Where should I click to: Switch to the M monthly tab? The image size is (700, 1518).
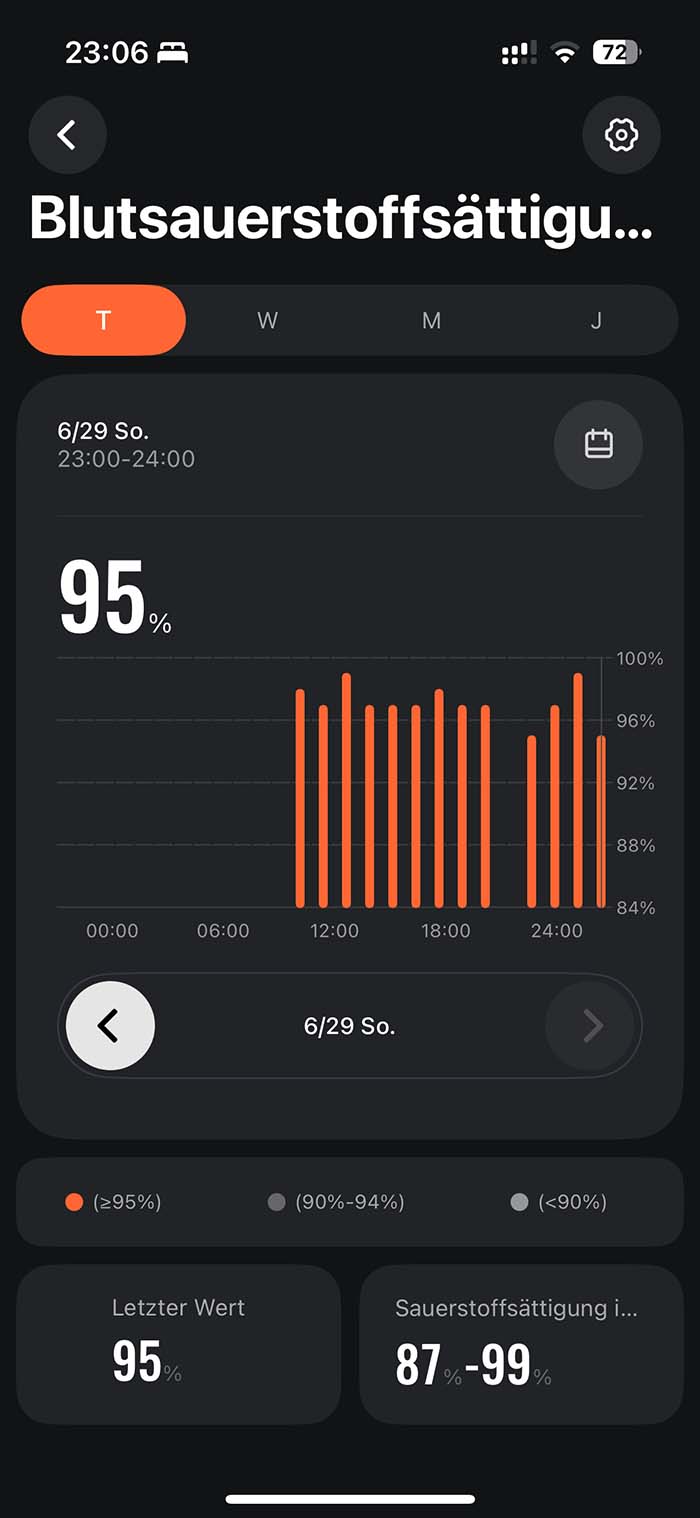431,320
